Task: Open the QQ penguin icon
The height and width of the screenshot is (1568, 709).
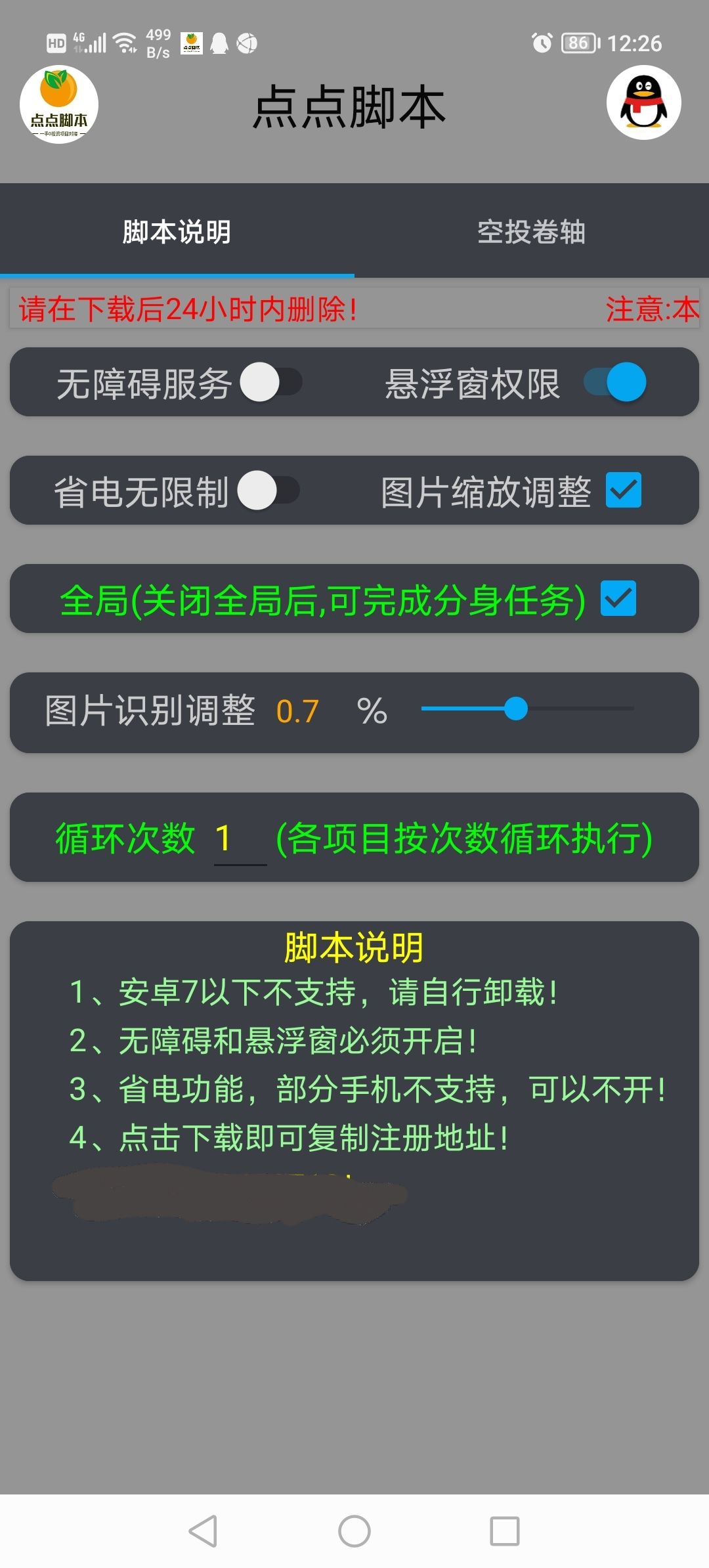Action: (643, 103)
